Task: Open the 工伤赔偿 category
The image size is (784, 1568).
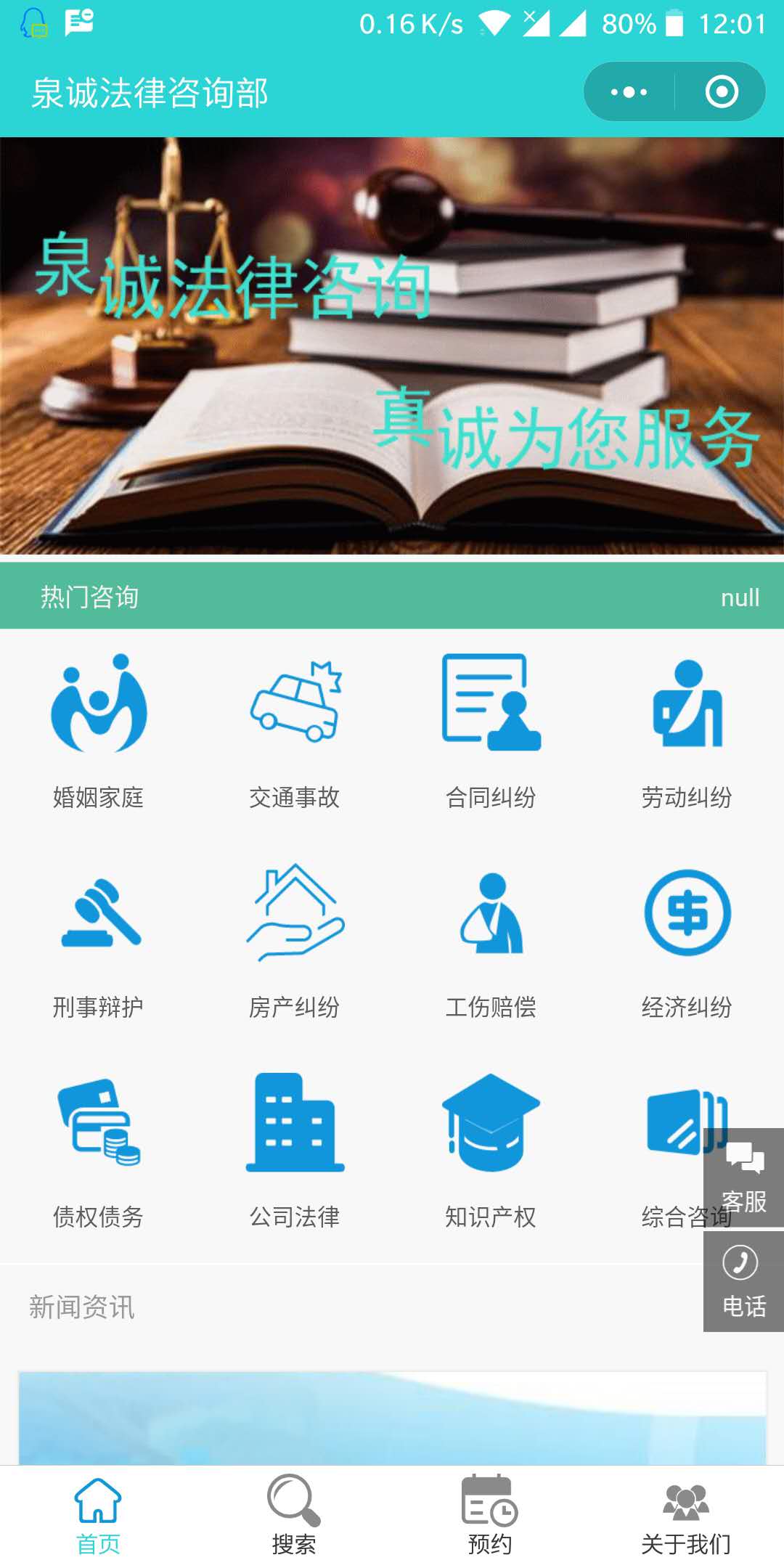Action: click(491, 942)
